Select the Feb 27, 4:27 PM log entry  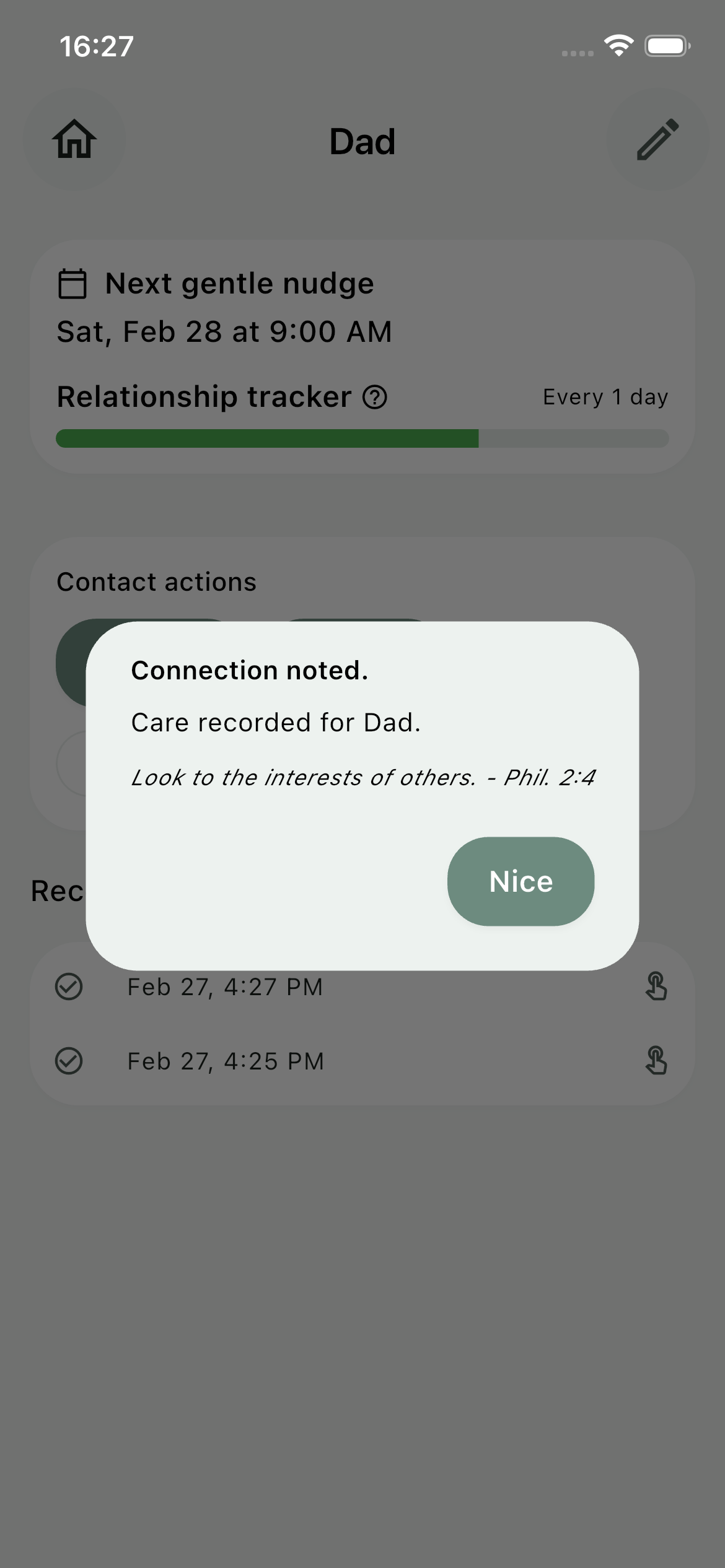coord(225,987)
